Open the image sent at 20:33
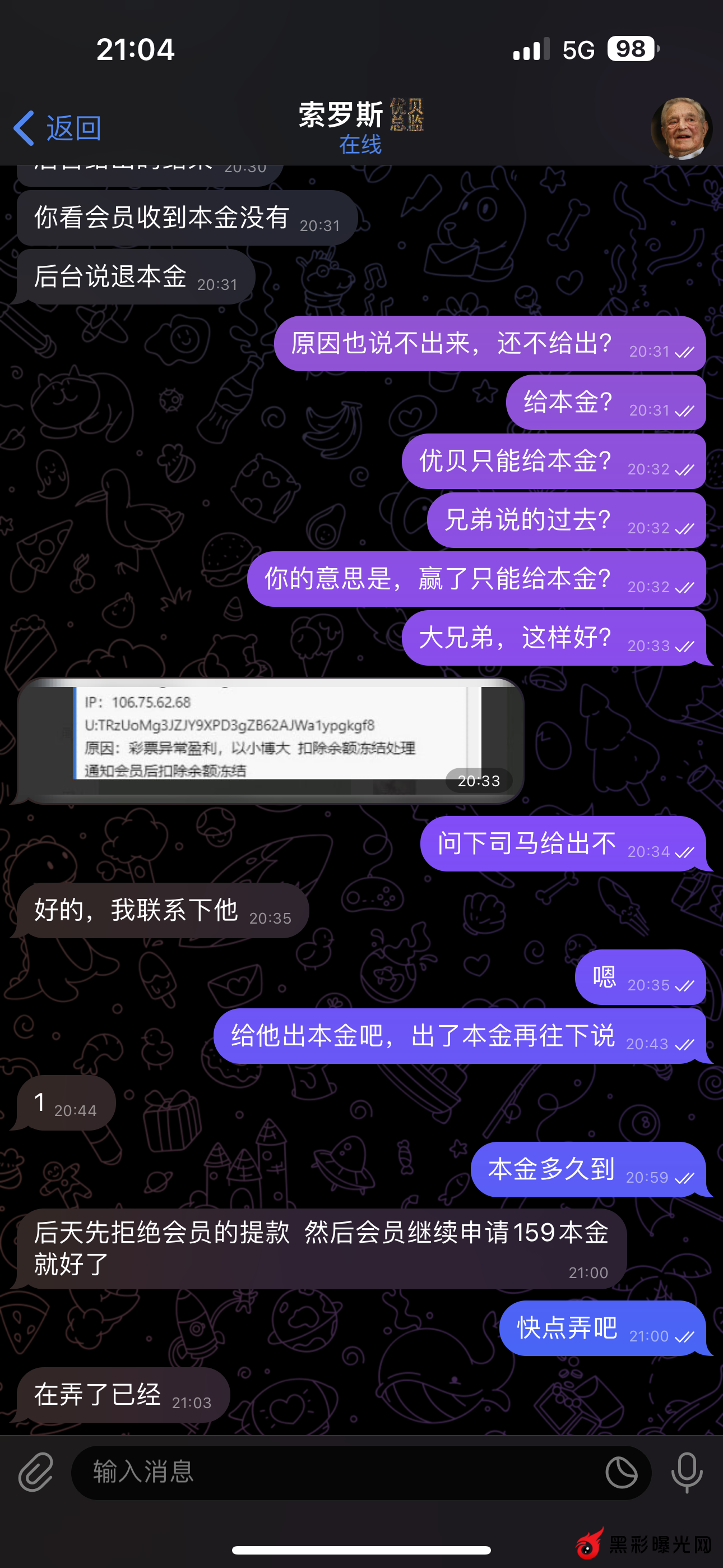723x1568 pixels. point(271,740)
